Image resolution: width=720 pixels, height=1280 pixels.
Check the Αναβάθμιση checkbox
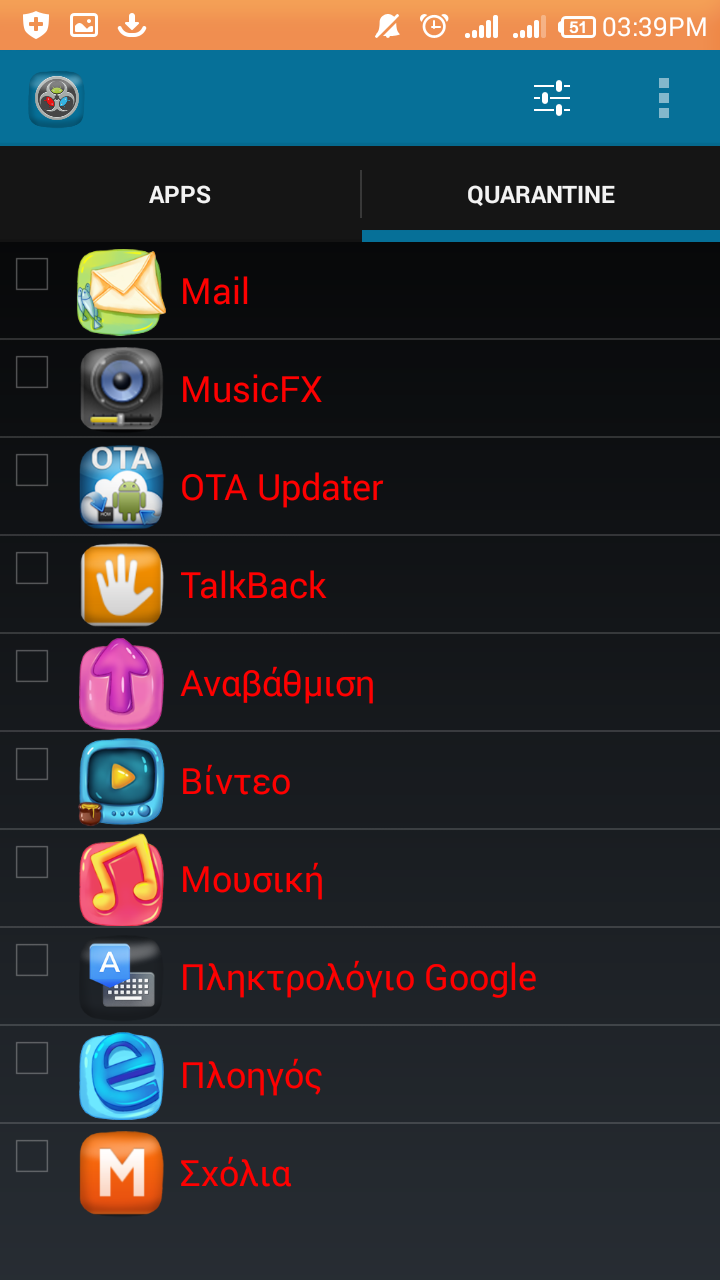(32, 666)
